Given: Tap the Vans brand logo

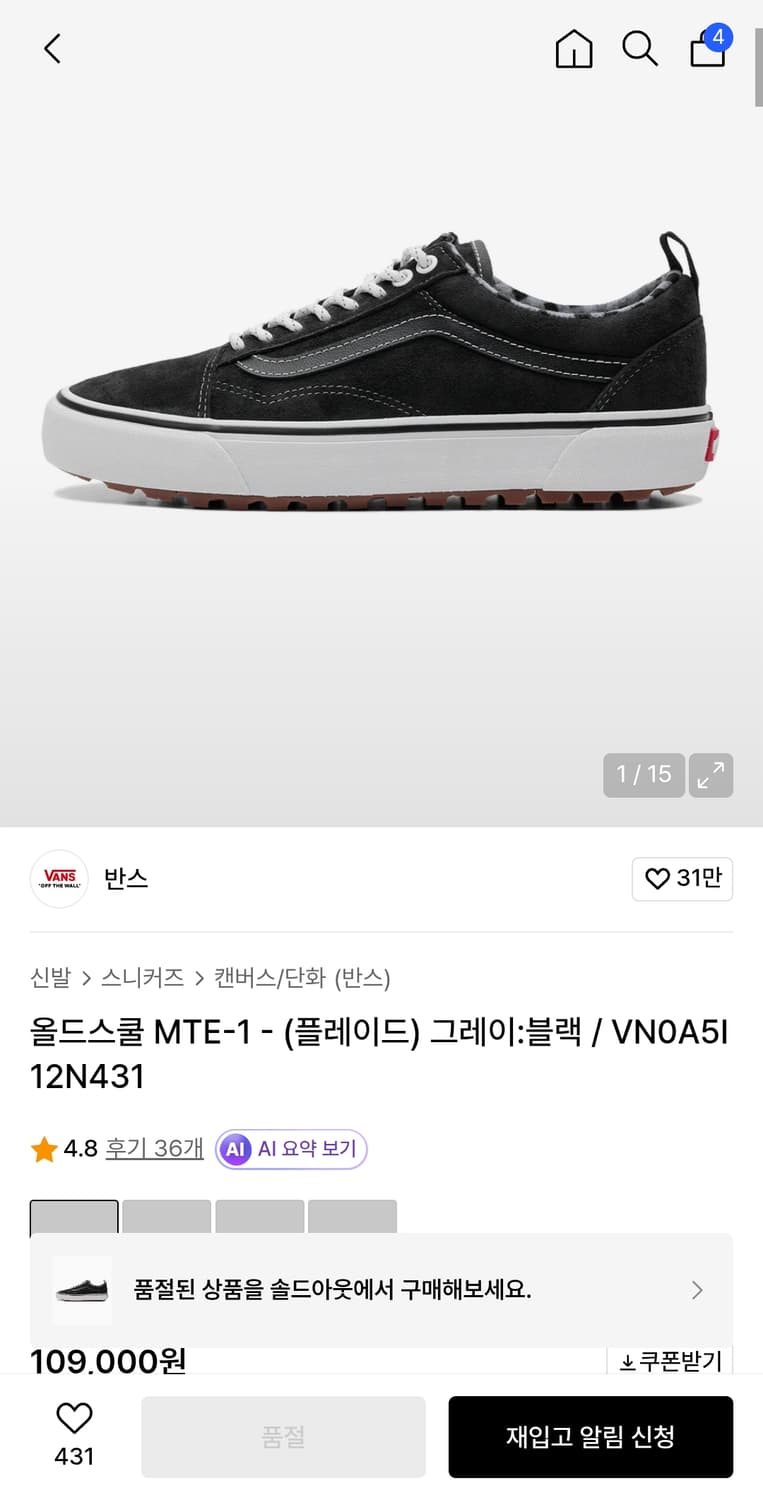Looking at the screenshot, I should click(59, 878).
